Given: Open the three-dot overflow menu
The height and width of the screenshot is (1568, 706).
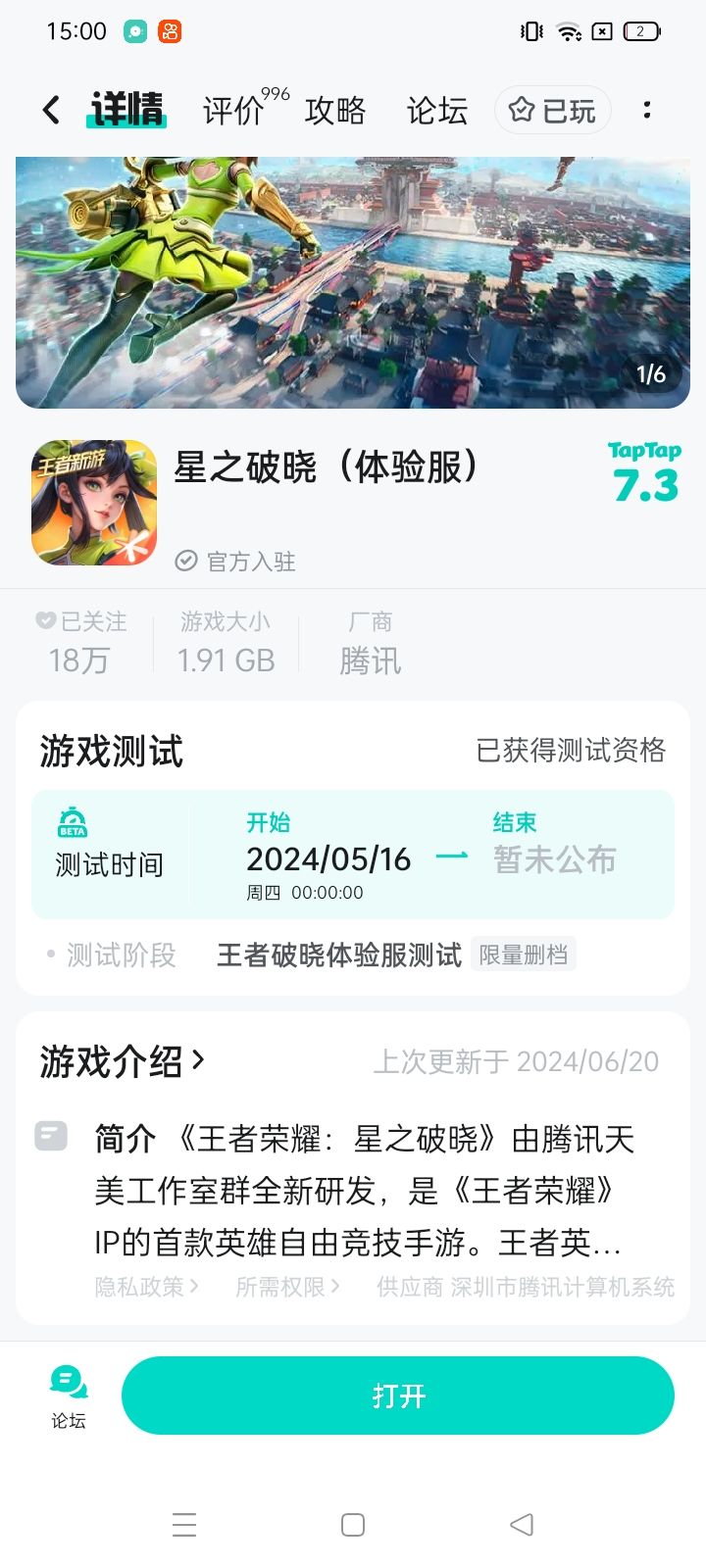Looking at the screenshot, I should coord(647,110).
